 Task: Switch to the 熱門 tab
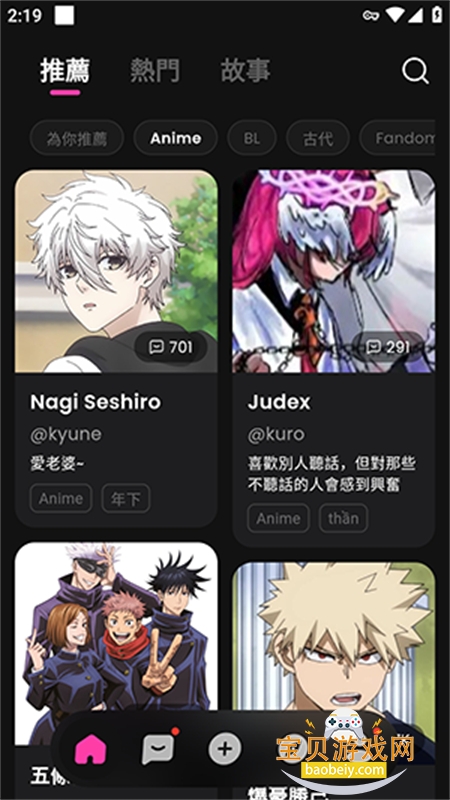155,70
